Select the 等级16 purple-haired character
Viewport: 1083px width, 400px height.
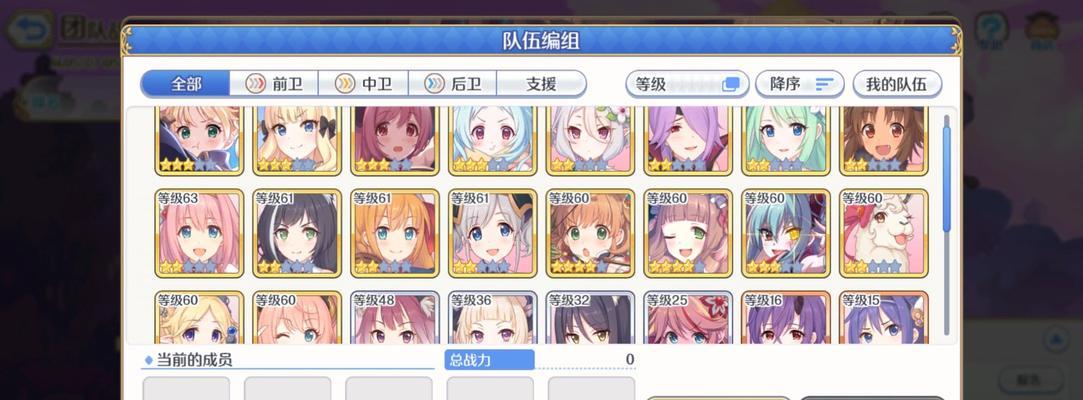(x=786, y=320)
